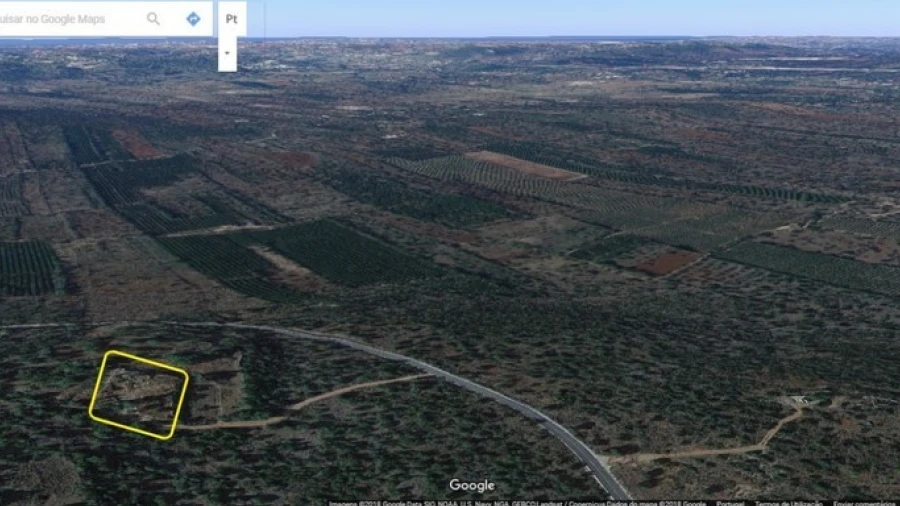Tap the Pt language button
Screen dimensions: 900x506
[x=231, y=19]
